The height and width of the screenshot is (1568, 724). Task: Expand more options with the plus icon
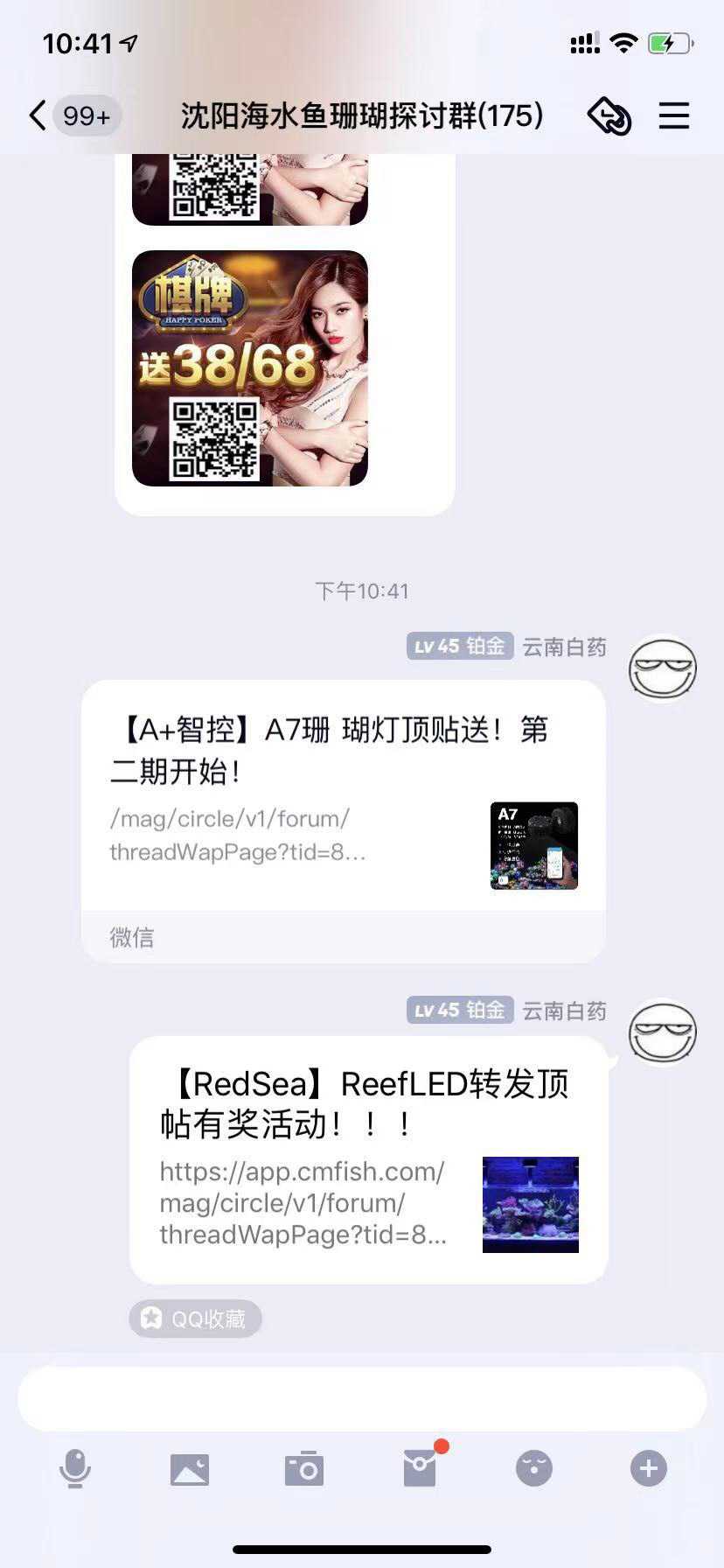[648, 1468]
